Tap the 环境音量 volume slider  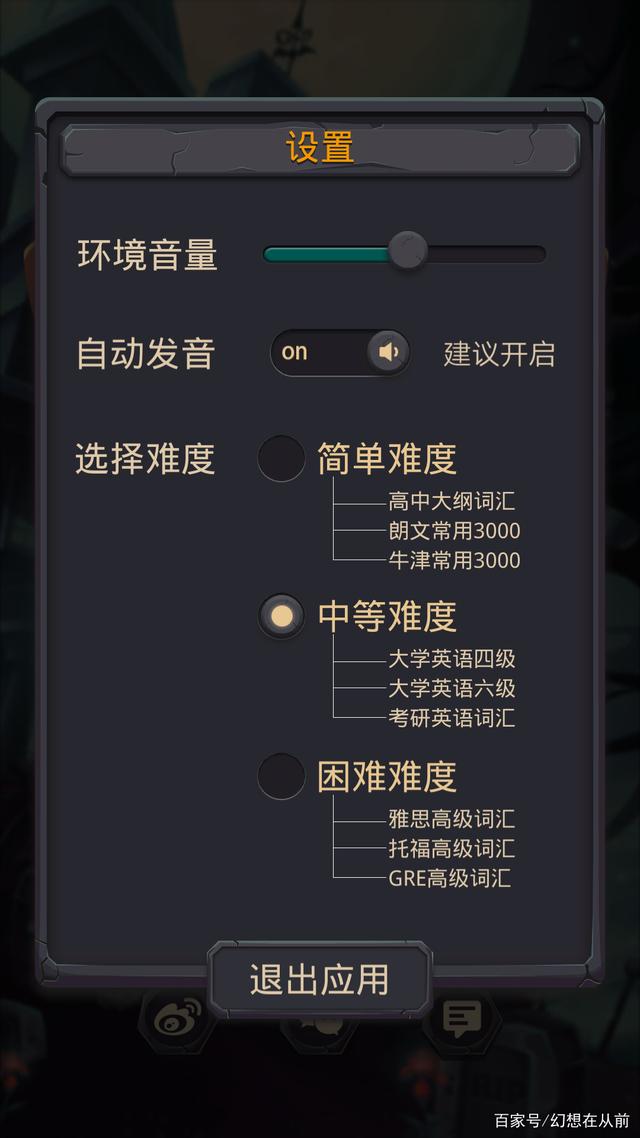pos(405,253)
